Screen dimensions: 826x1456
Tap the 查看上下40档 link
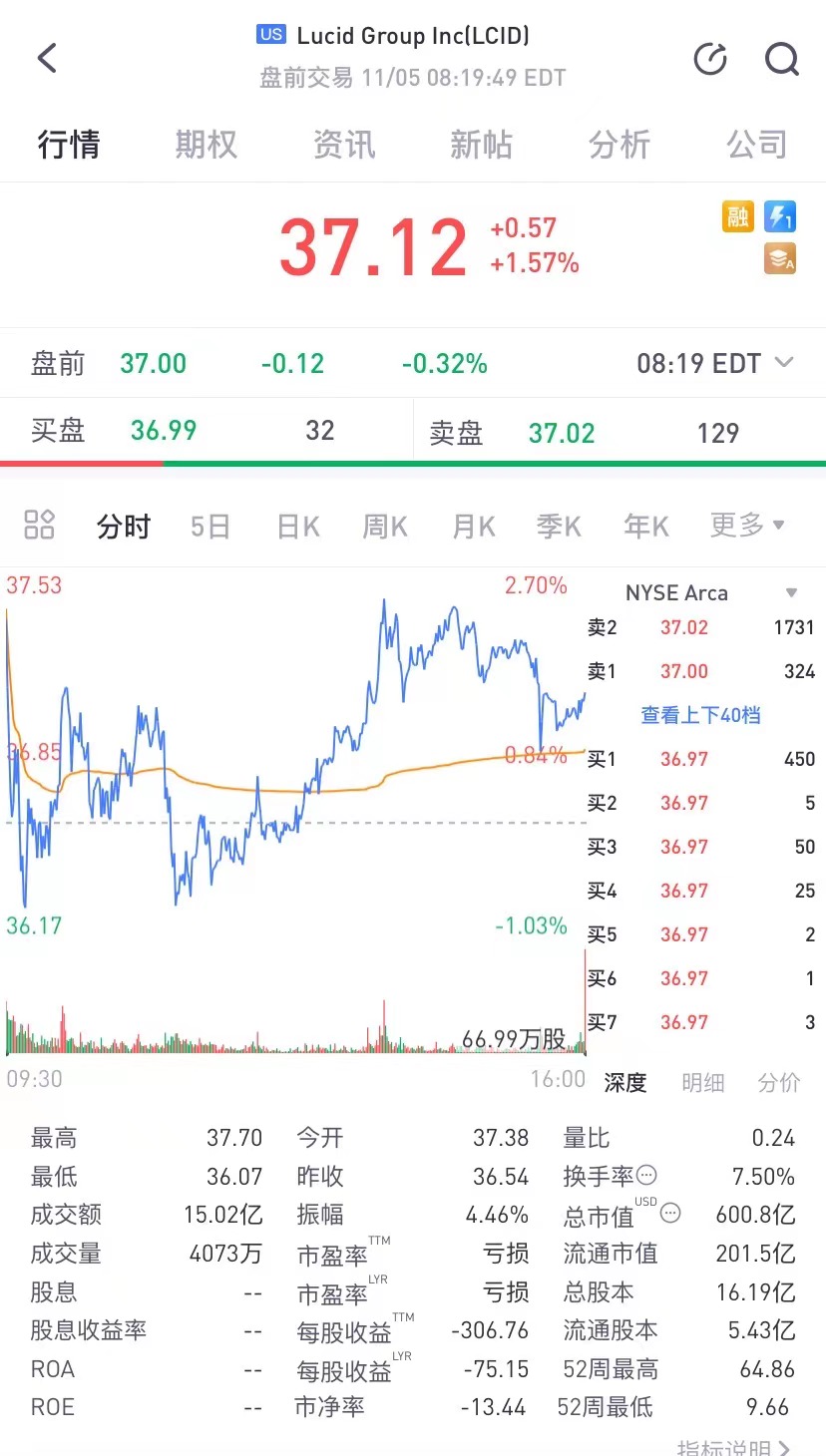coord(700,715)
